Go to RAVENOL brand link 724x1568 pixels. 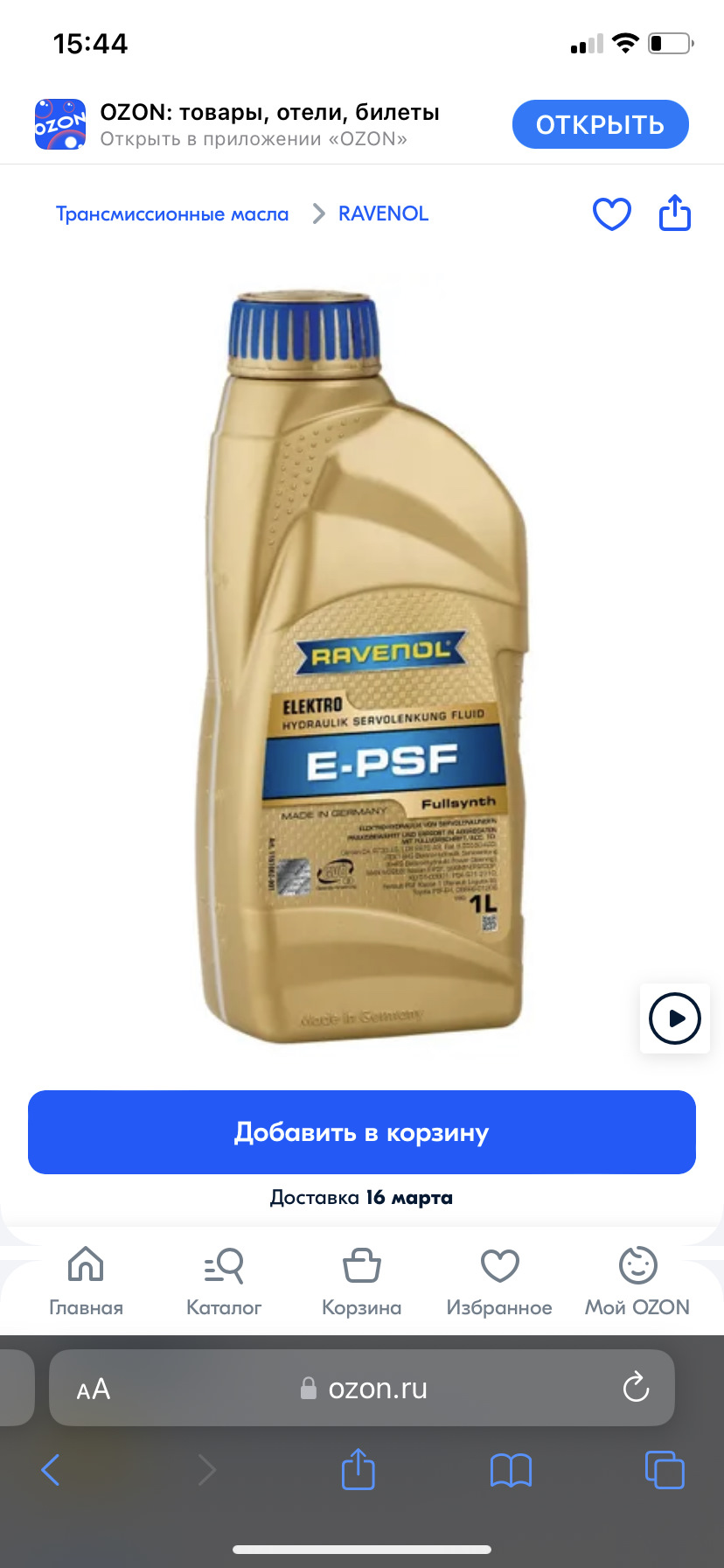[383, 214]
